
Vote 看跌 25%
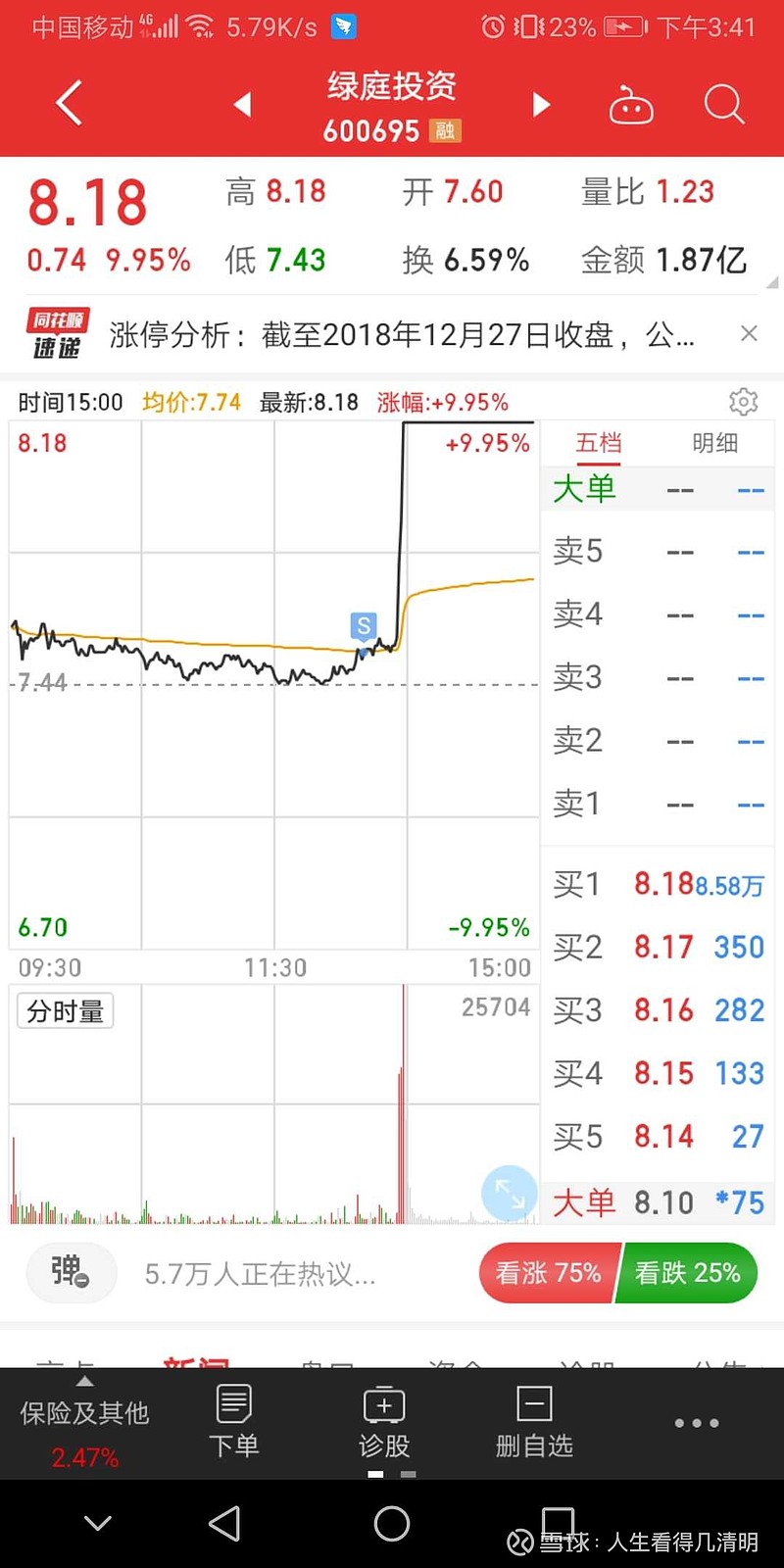click(687, 1273)
